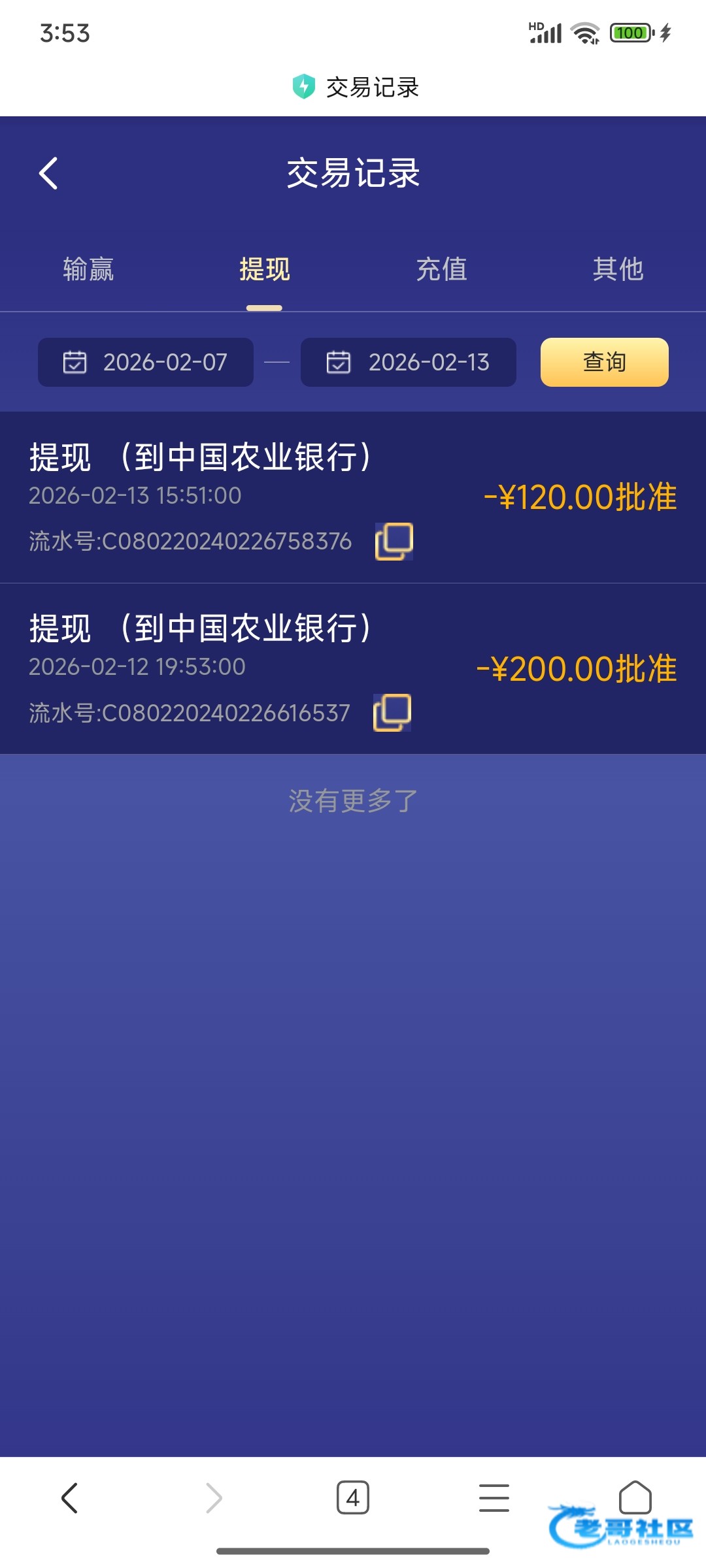Viewport: 706px width, 1568px height.
Task: Open end date picker 2026-02-13
Action: (409, 362)
